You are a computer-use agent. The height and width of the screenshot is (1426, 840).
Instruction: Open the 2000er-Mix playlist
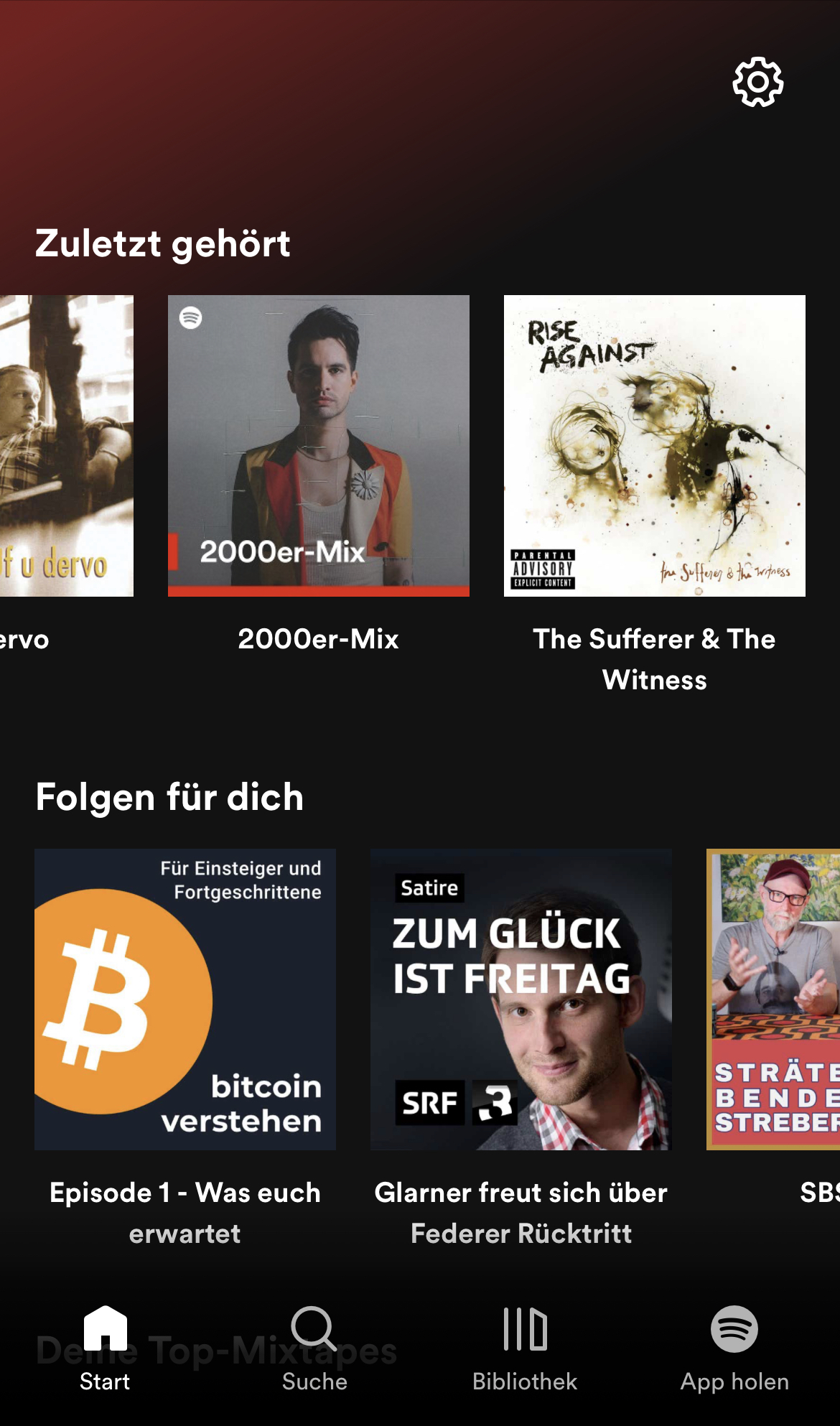click(x=318, y=446)
